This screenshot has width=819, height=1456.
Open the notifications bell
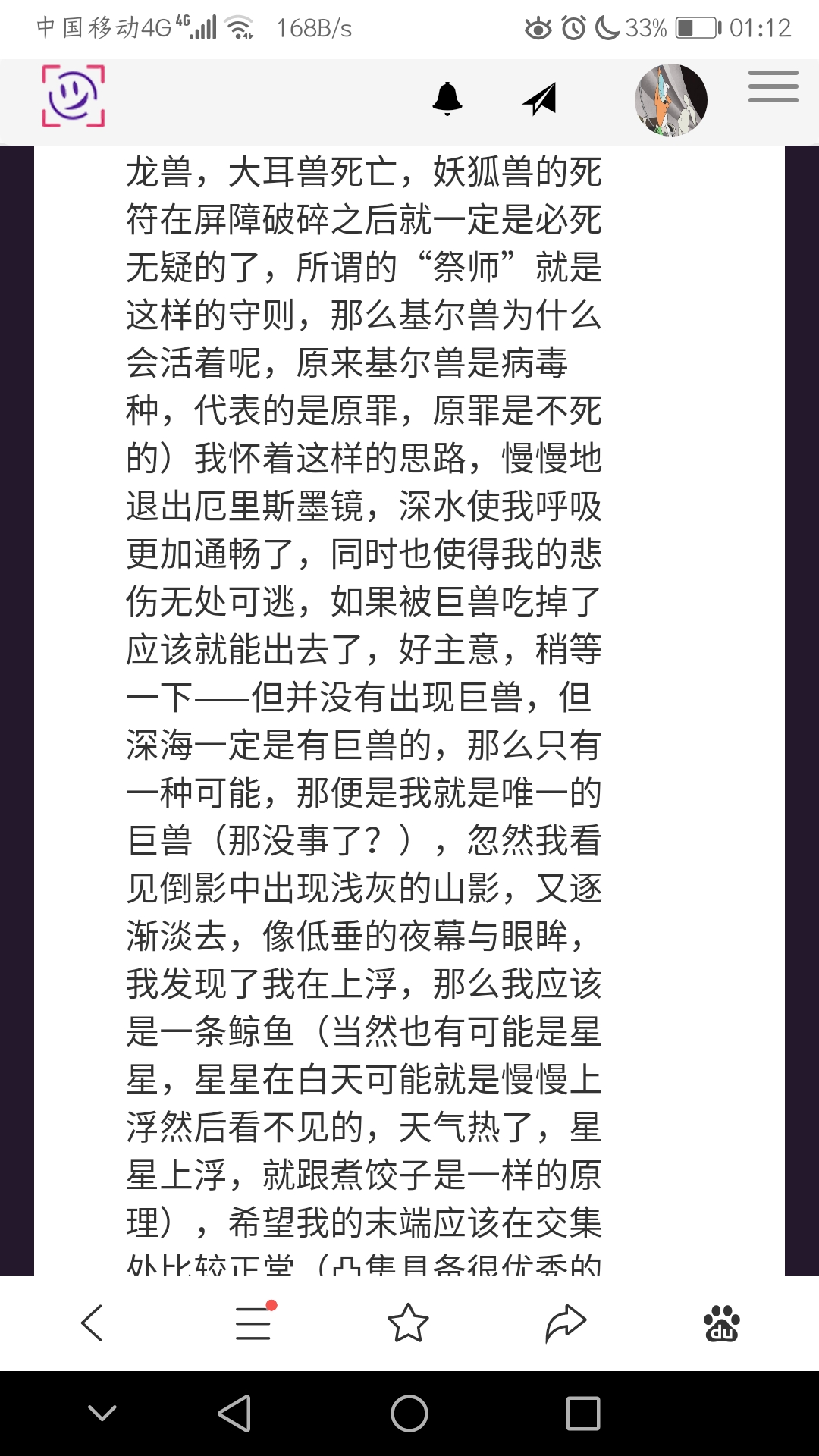(447, 99)
